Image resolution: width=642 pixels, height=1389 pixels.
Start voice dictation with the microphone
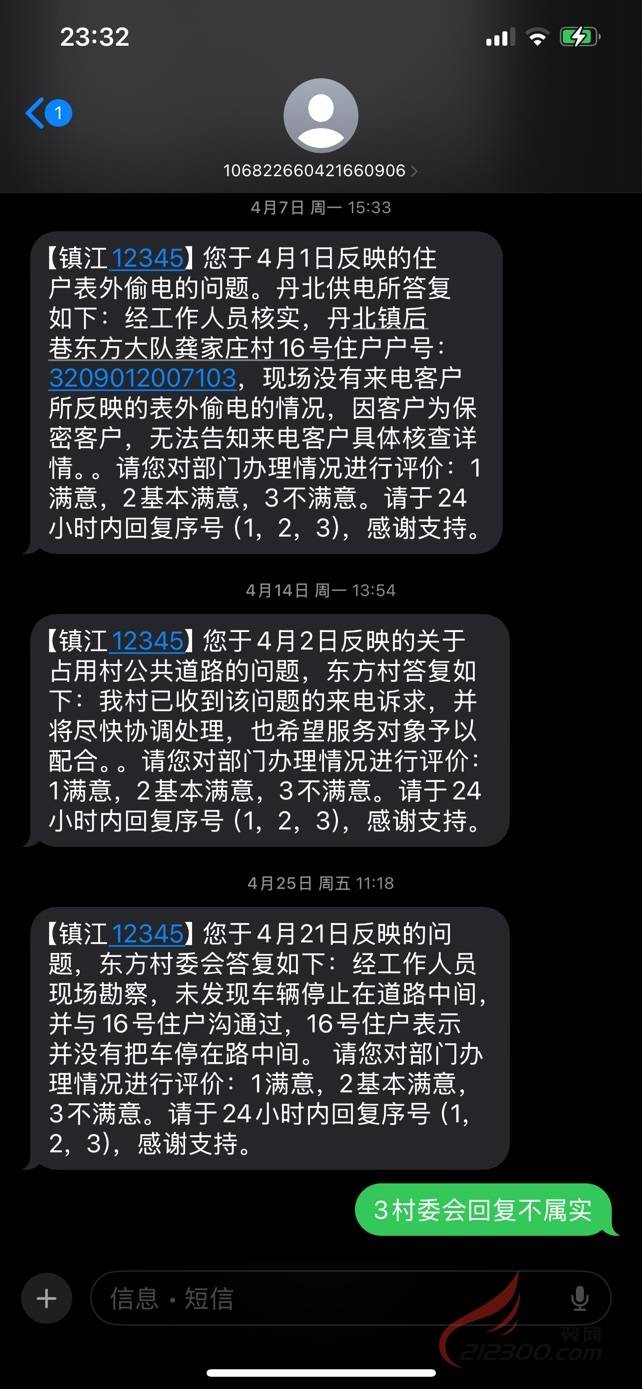point(579,1298)
